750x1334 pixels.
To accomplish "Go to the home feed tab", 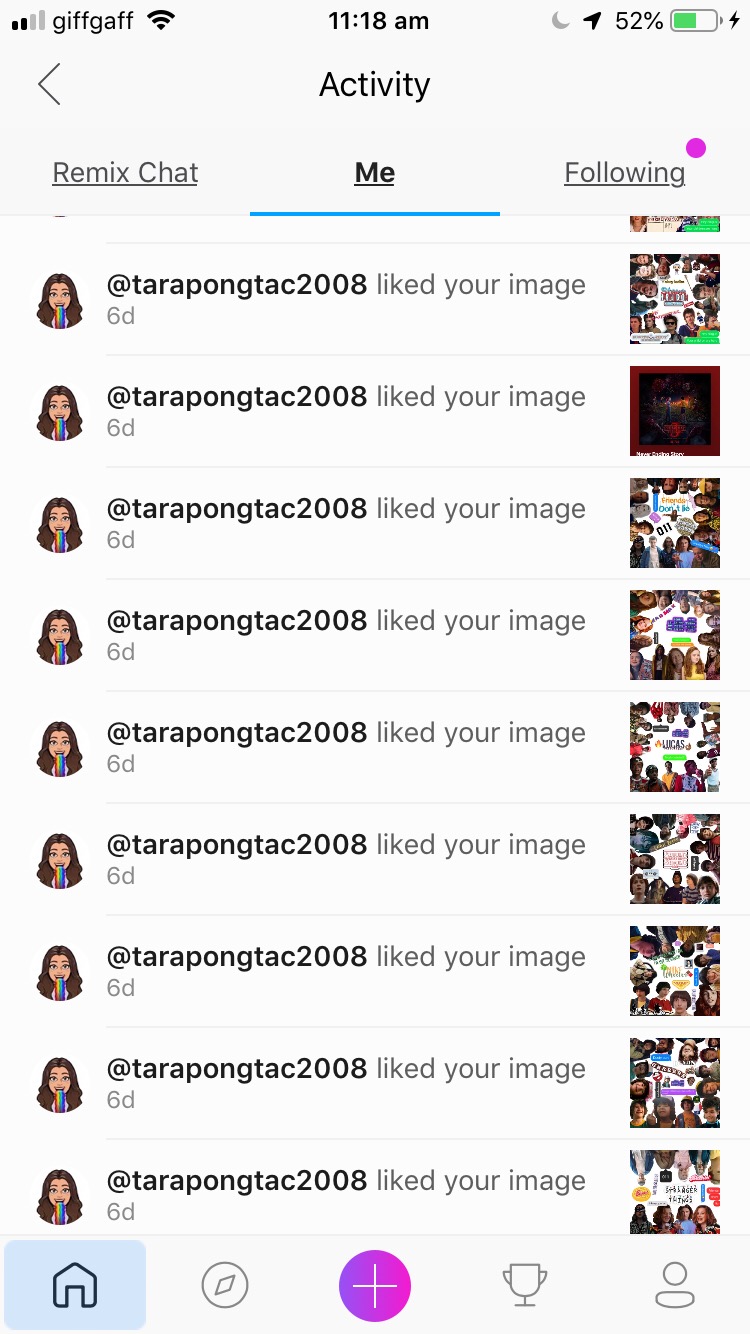I will (x=75, y=1285).
